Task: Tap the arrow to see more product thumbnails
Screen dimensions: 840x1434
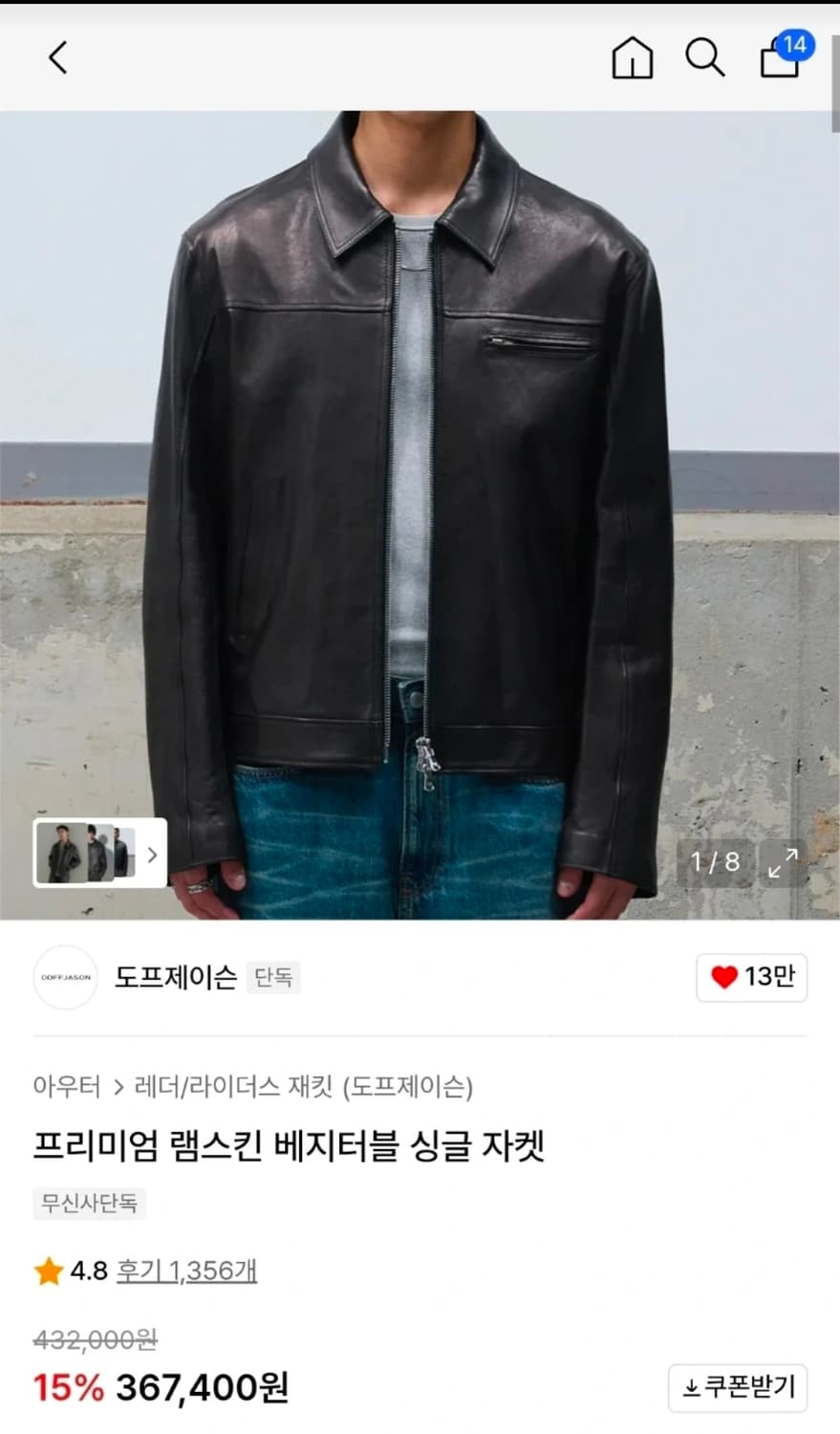Action: coord(153,856)
